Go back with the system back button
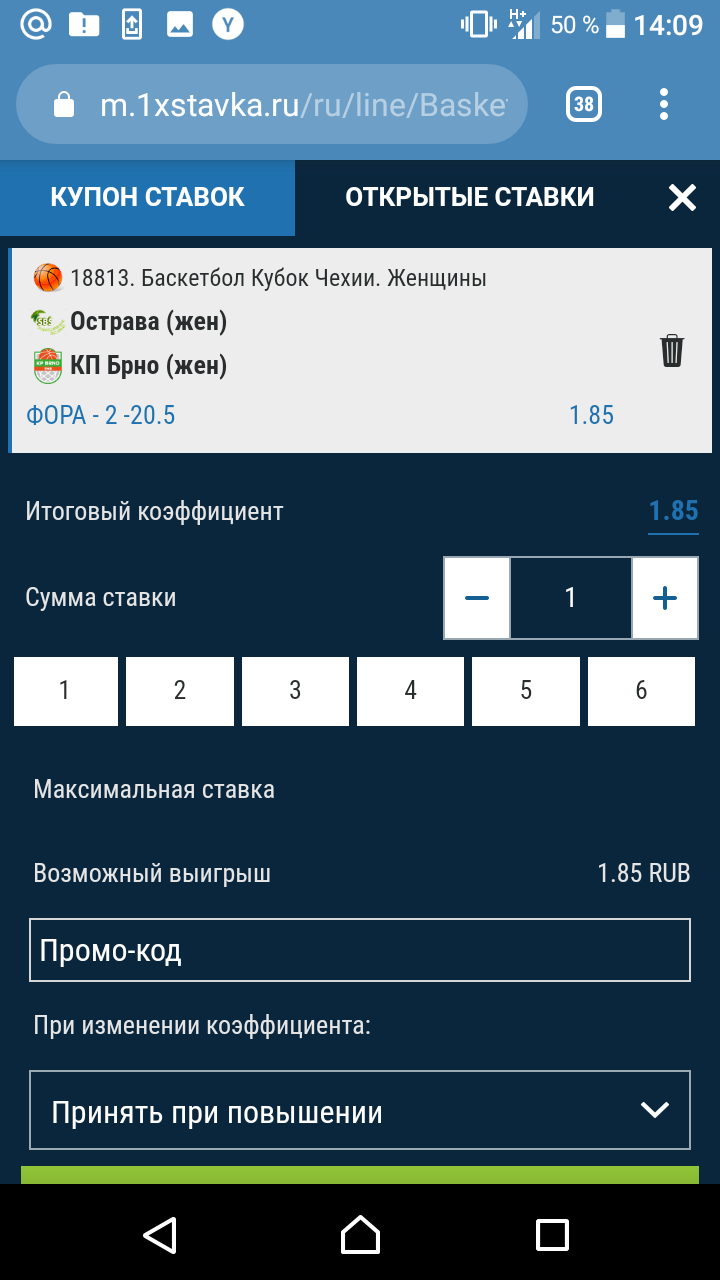 161,1234
